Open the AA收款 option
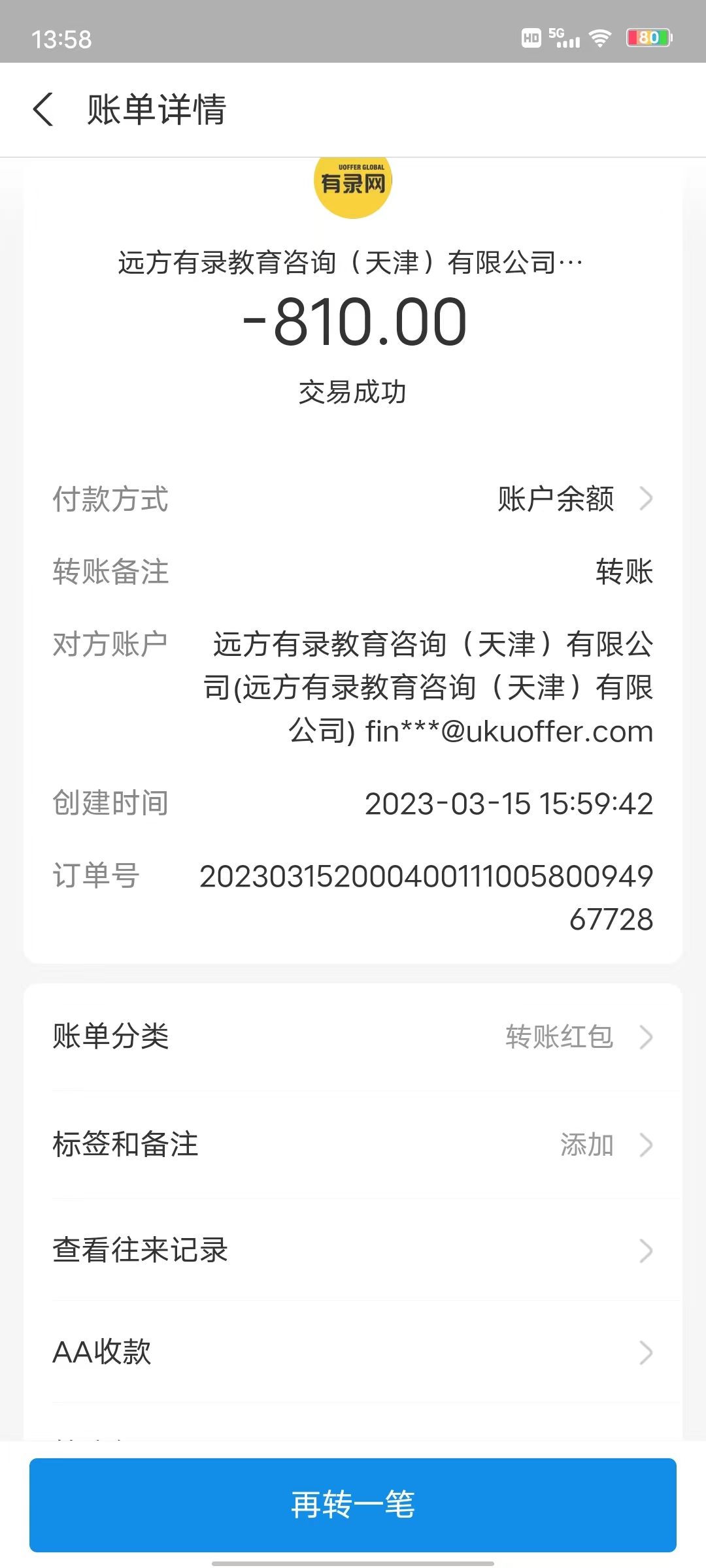The height and width of the screenshot is (1568, 706). (x=353, y=1352)
